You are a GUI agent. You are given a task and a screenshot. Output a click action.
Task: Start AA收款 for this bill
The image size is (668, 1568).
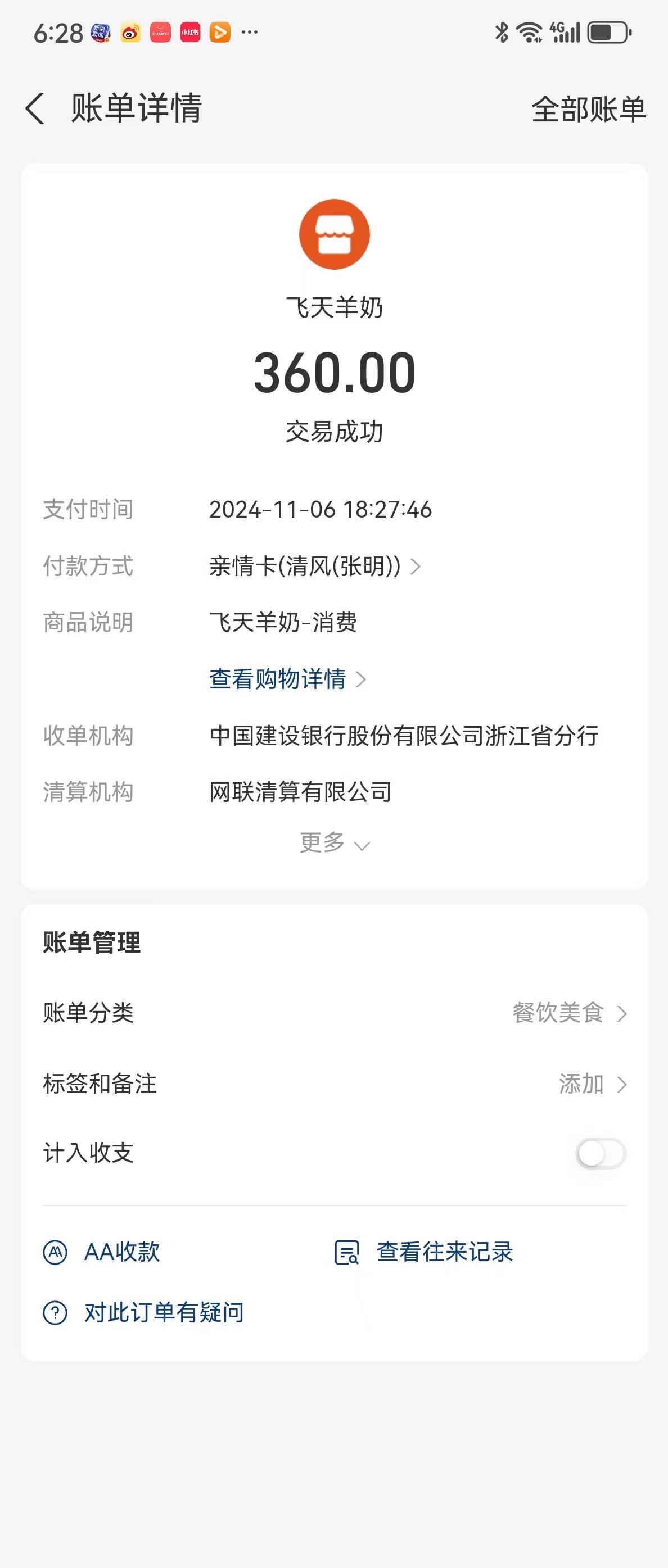click(x=102, y=1252)
